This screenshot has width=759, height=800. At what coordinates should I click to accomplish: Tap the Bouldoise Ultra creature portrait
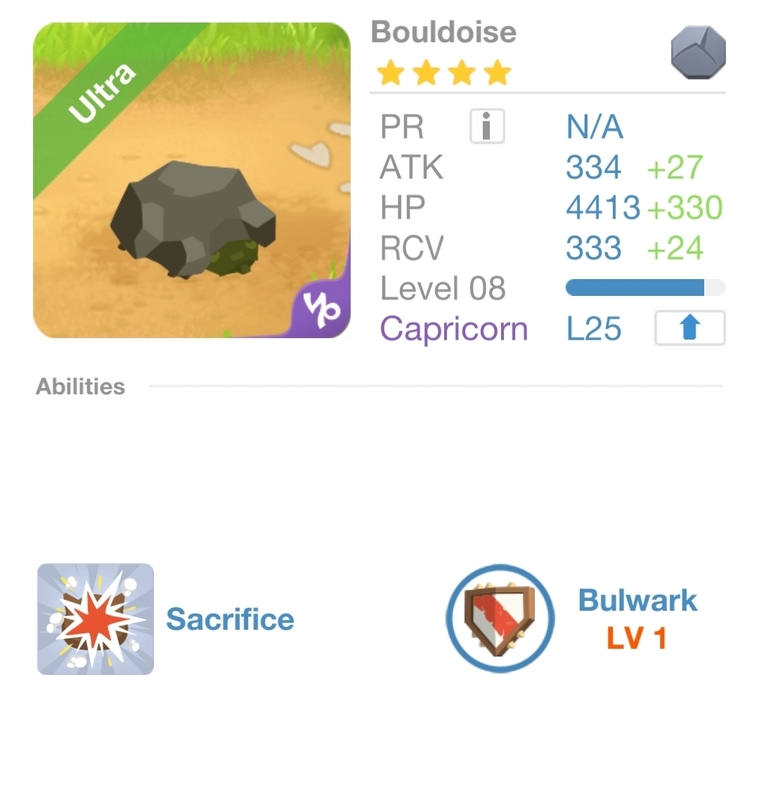(192, 180)
